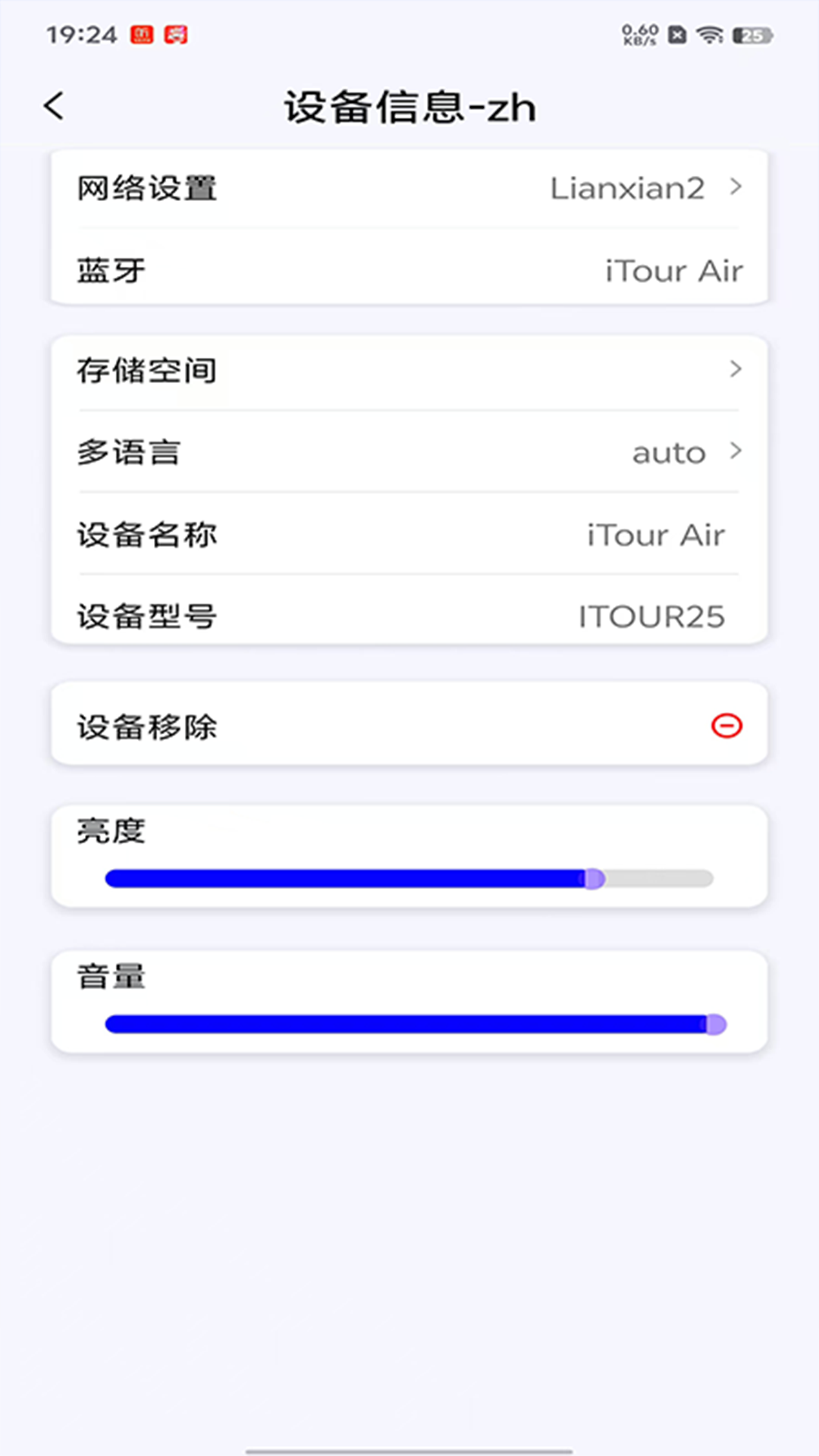The image size is (819, 1456).
Task: Open the 存储空间 details via its arrow
Action: pos(734,371)
